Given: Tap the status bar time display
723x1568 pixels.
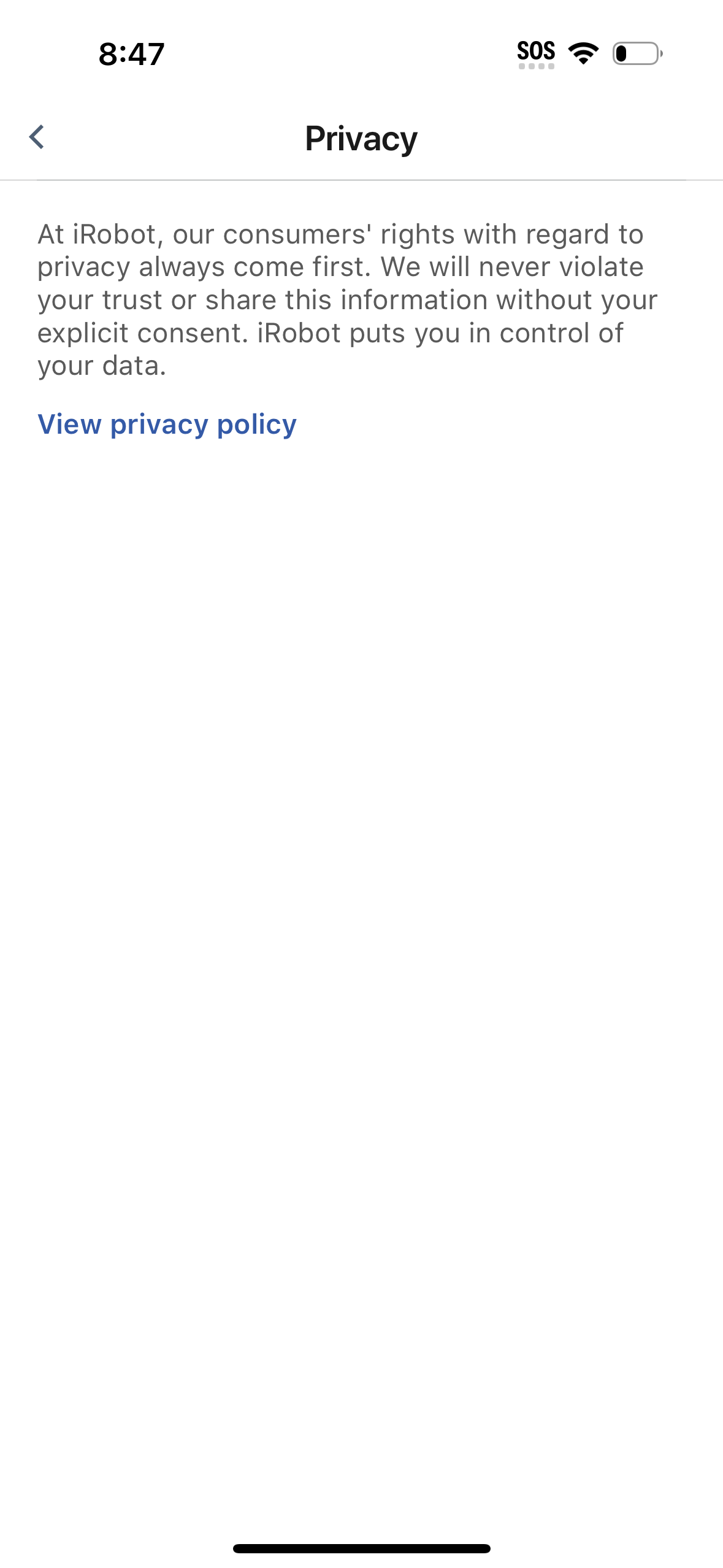Looking at the screenshot, I should pyautogui.click(x=131, y=54).
